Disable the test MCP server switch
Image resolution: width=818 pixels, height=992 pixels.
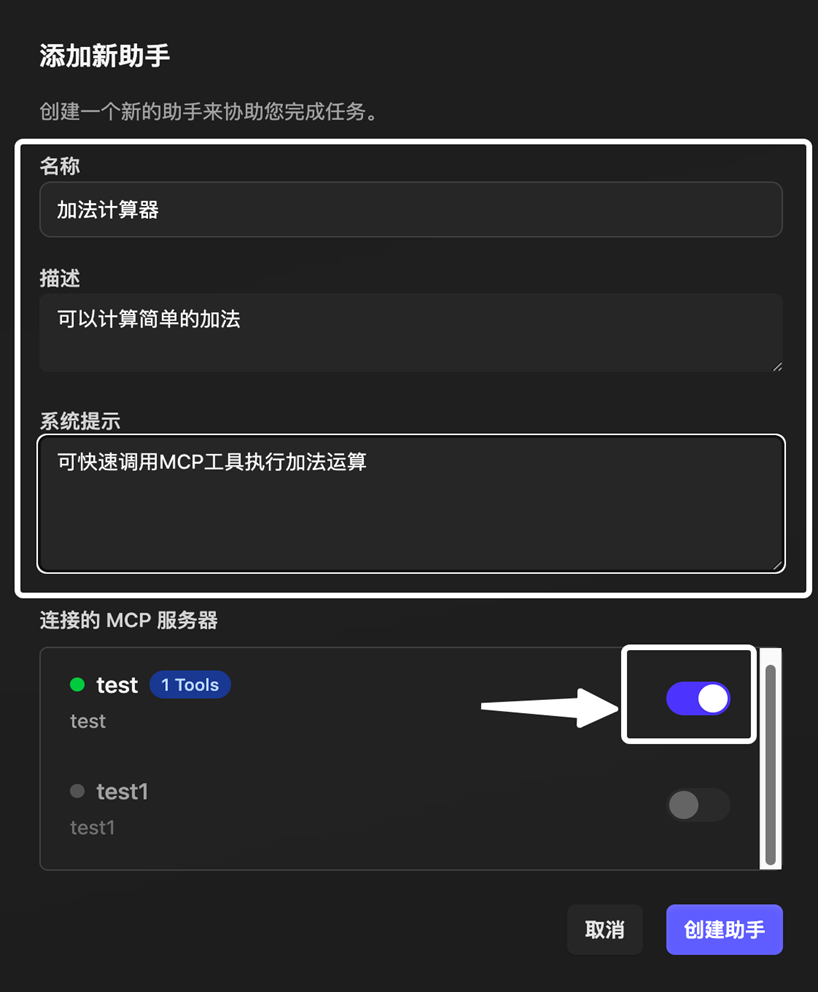pos(698,698)
